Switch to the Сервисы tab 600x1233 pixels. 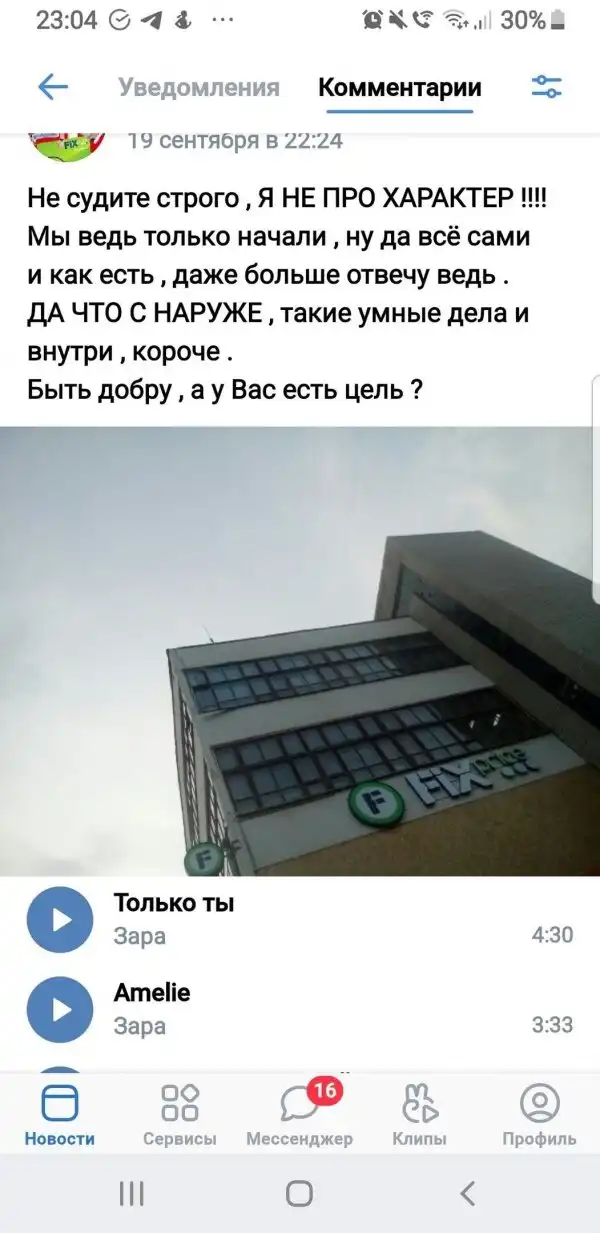pos(180,1114)
